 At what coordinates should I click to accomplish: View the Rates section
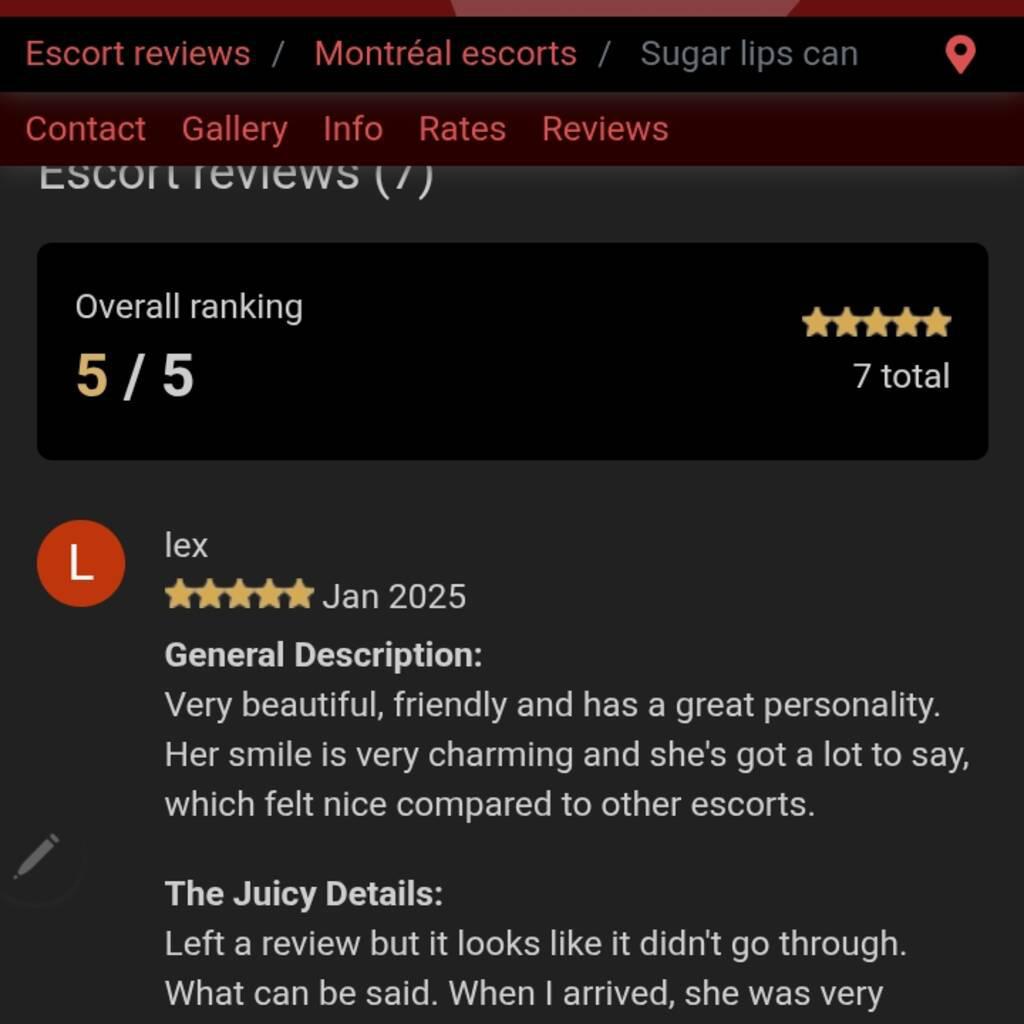[462, 129]
